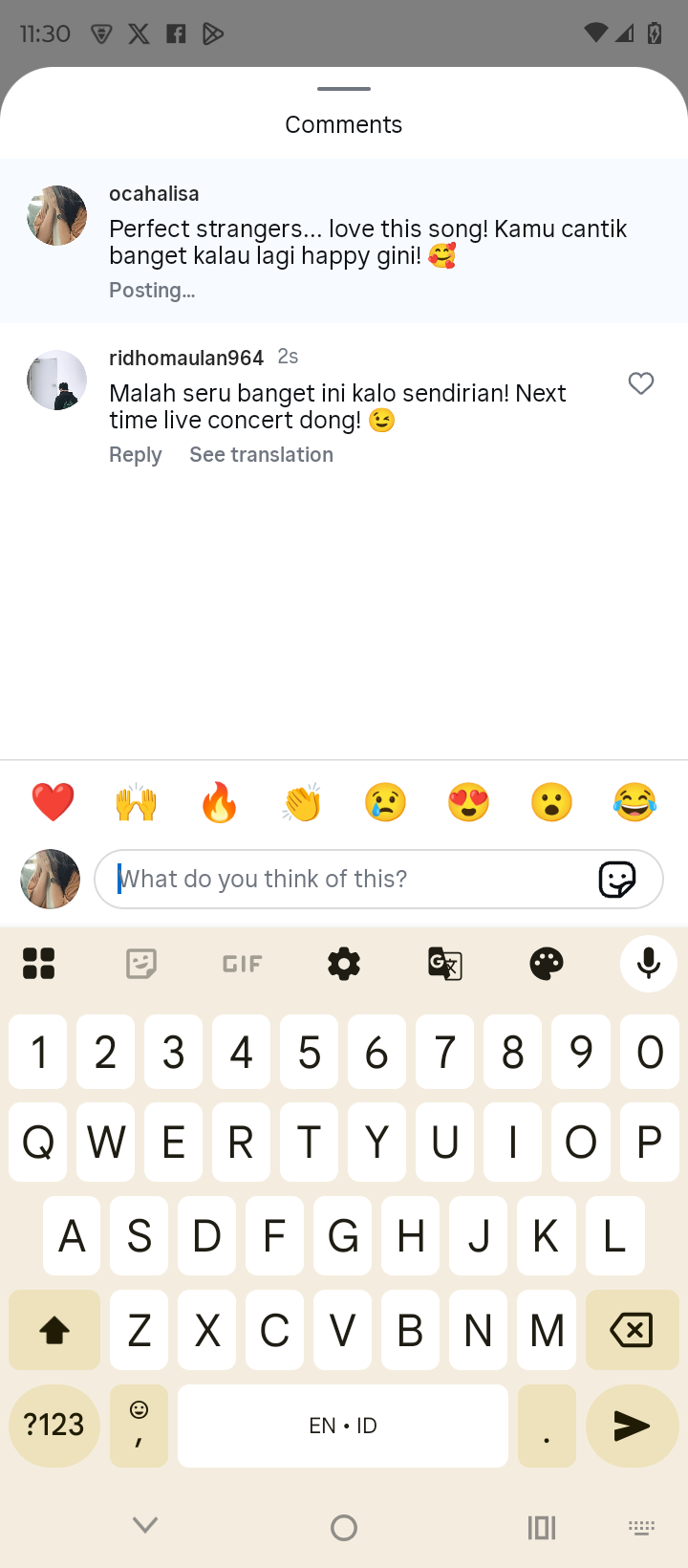Reply to ridhomaulan964's comment
This screenshot has width=688, height=1568.
(x=135, y=454)
